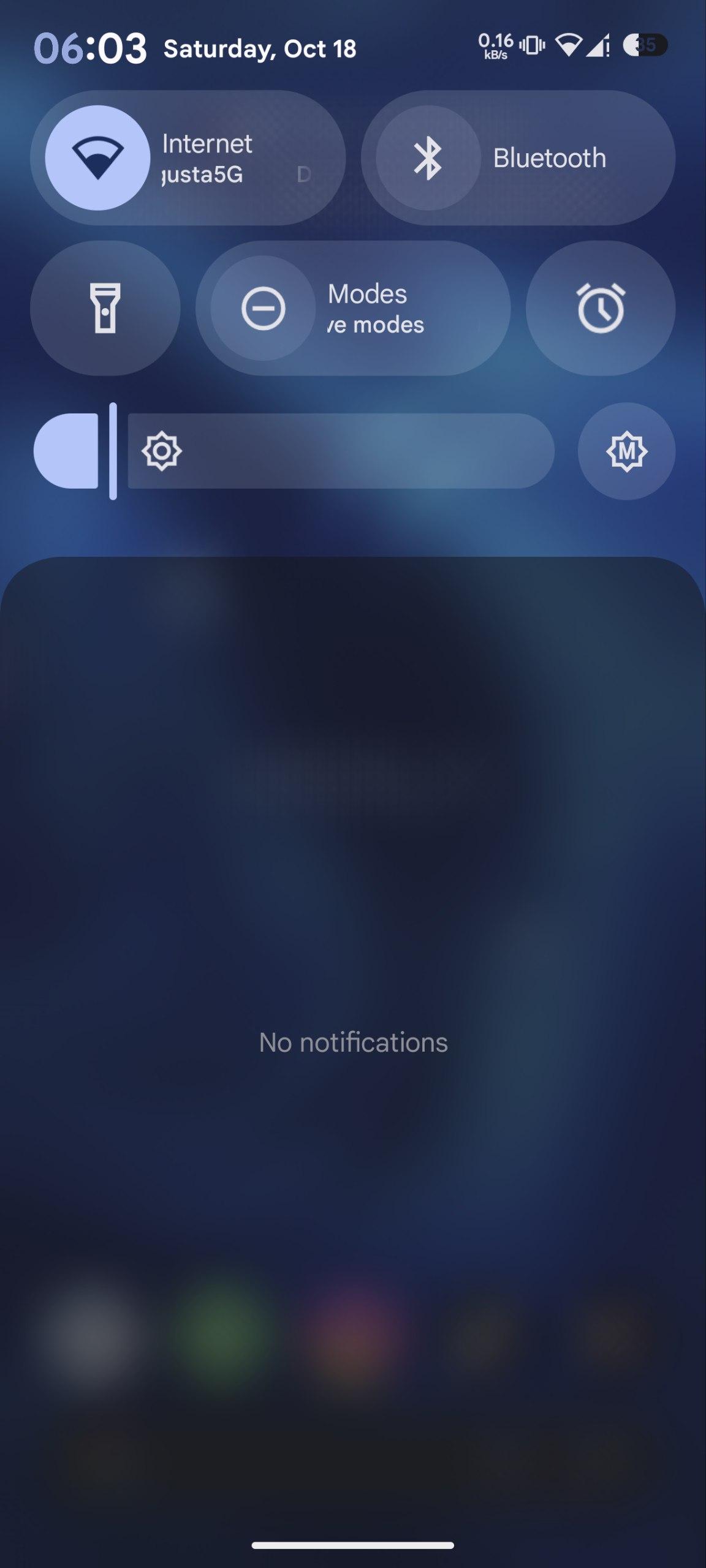Tap the brightness slider bar
Image resolution: width=706 pixels, height=1568 pixels.
[x=341, y=451]
